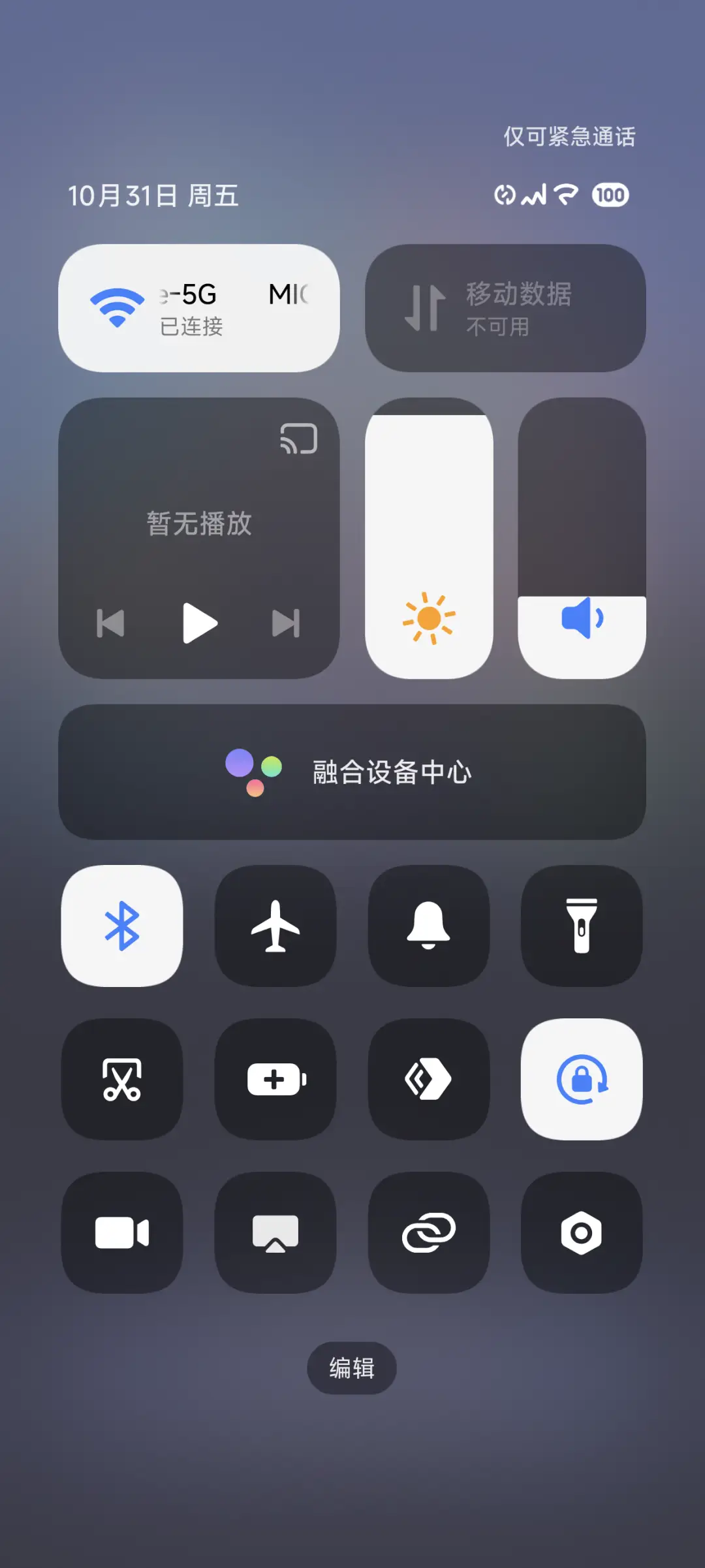Viewport: 705px width, 1568px height.
Task: Enable airplane mode
Action: [275, 928]
